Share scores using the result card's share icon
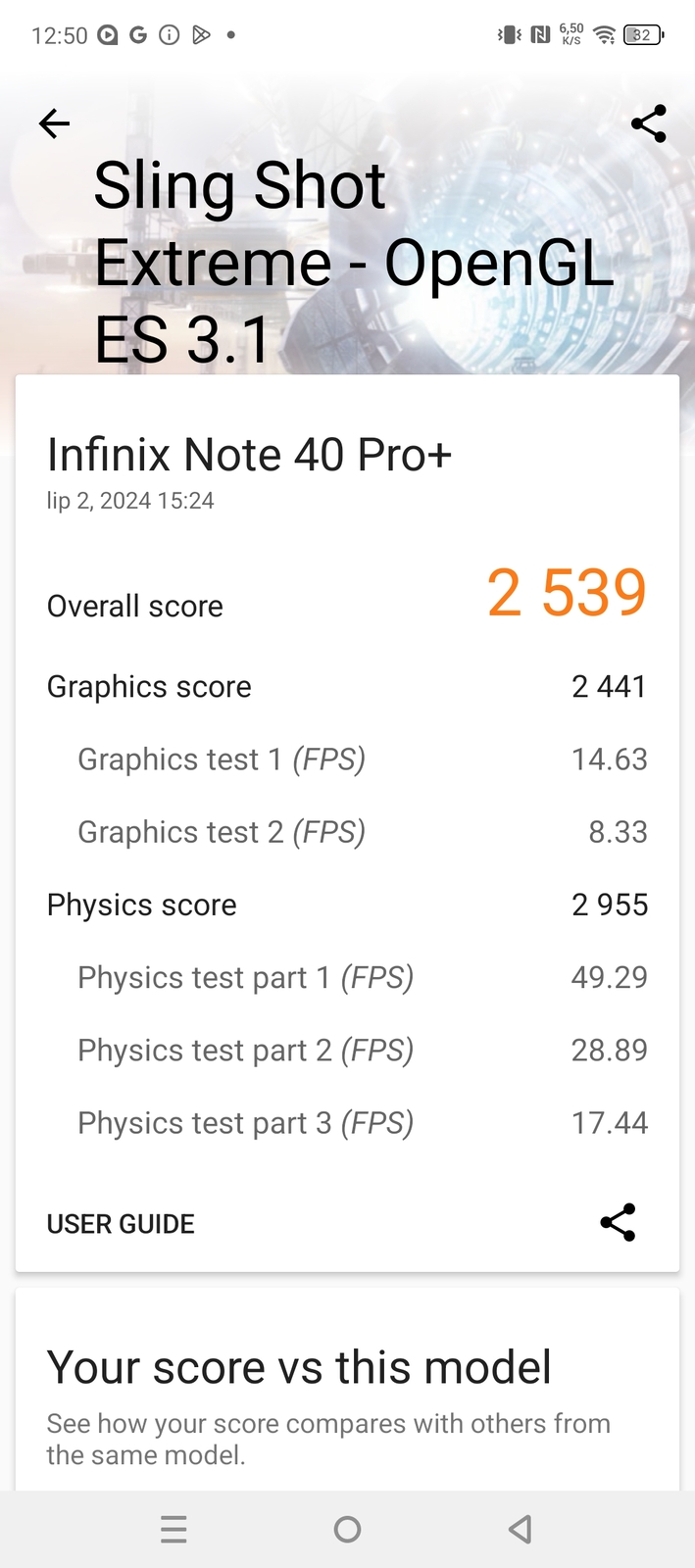Screen dimensions: 695x1568 (618, 1222)
